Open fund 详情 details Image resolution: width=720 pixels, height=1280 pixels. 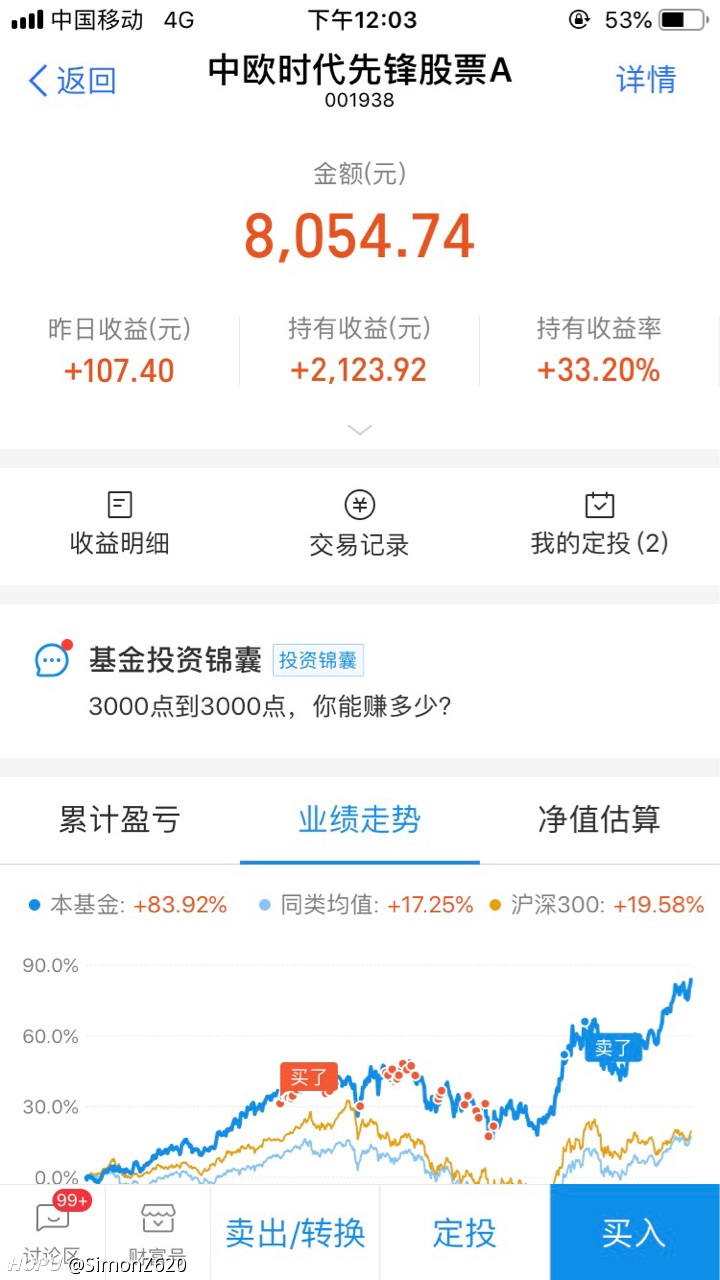(x=646, y=80)
